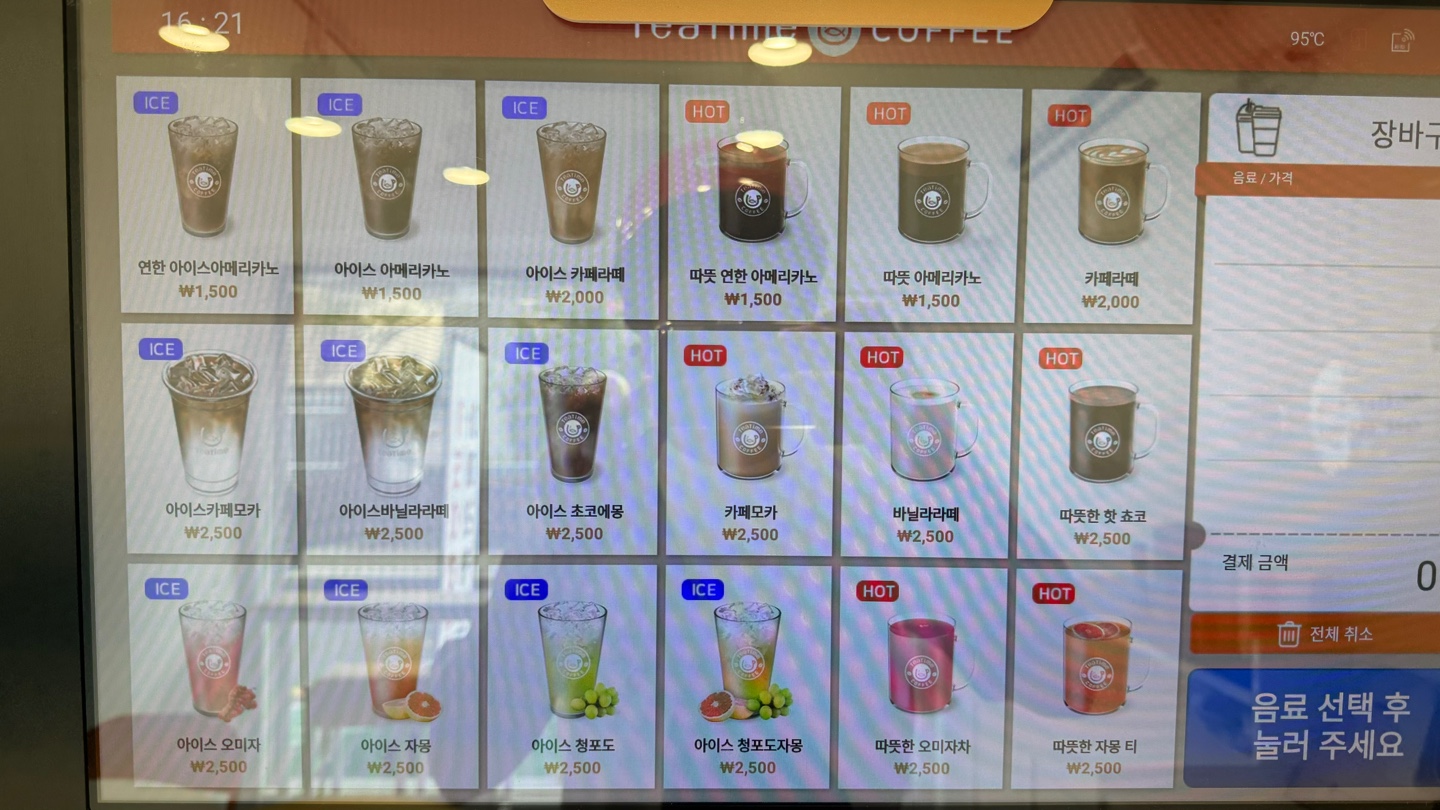1440x810 pixels.
Task: Choose the hot 바닐라라떼
Action: click(x=927, y=445)
